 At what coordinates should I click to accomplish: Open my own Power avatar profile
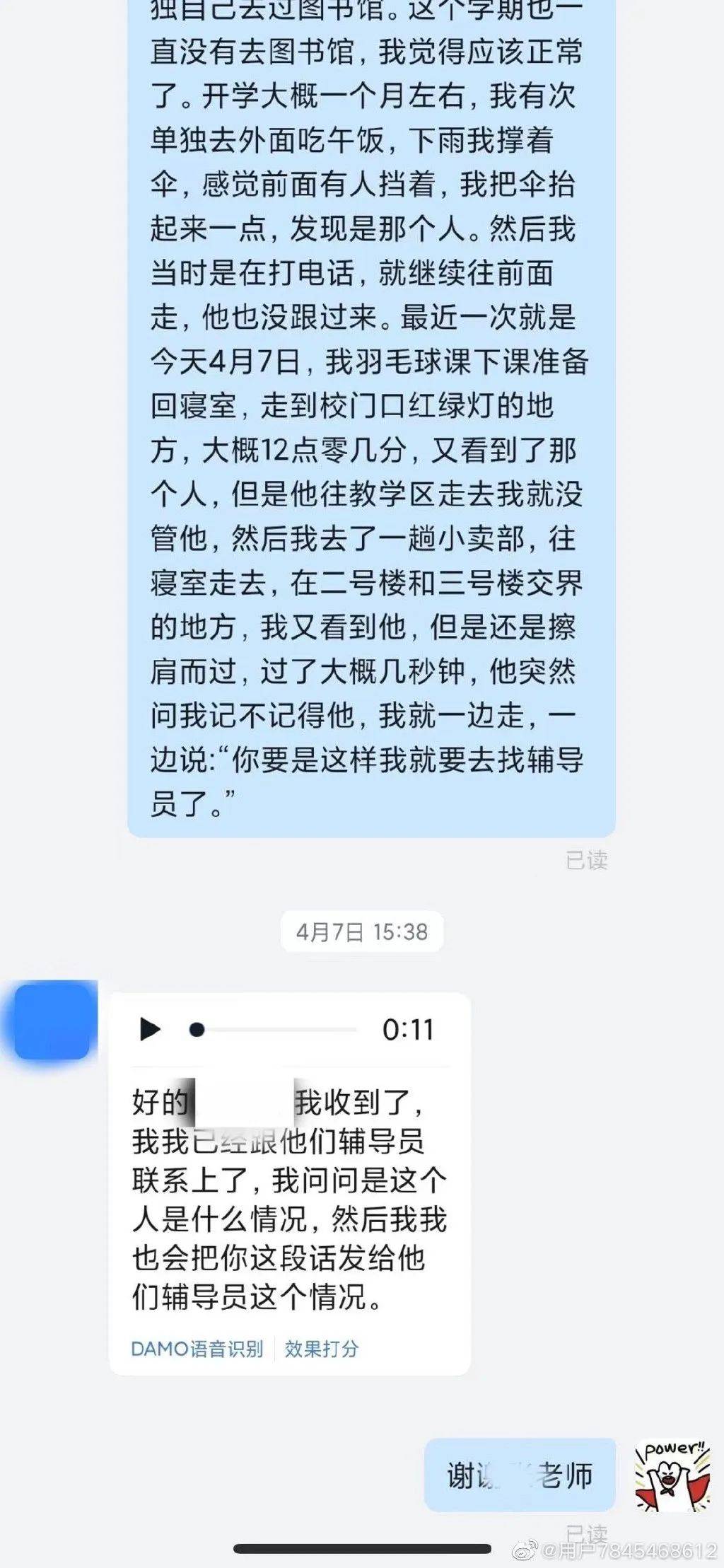click(x=672, y=1475)
